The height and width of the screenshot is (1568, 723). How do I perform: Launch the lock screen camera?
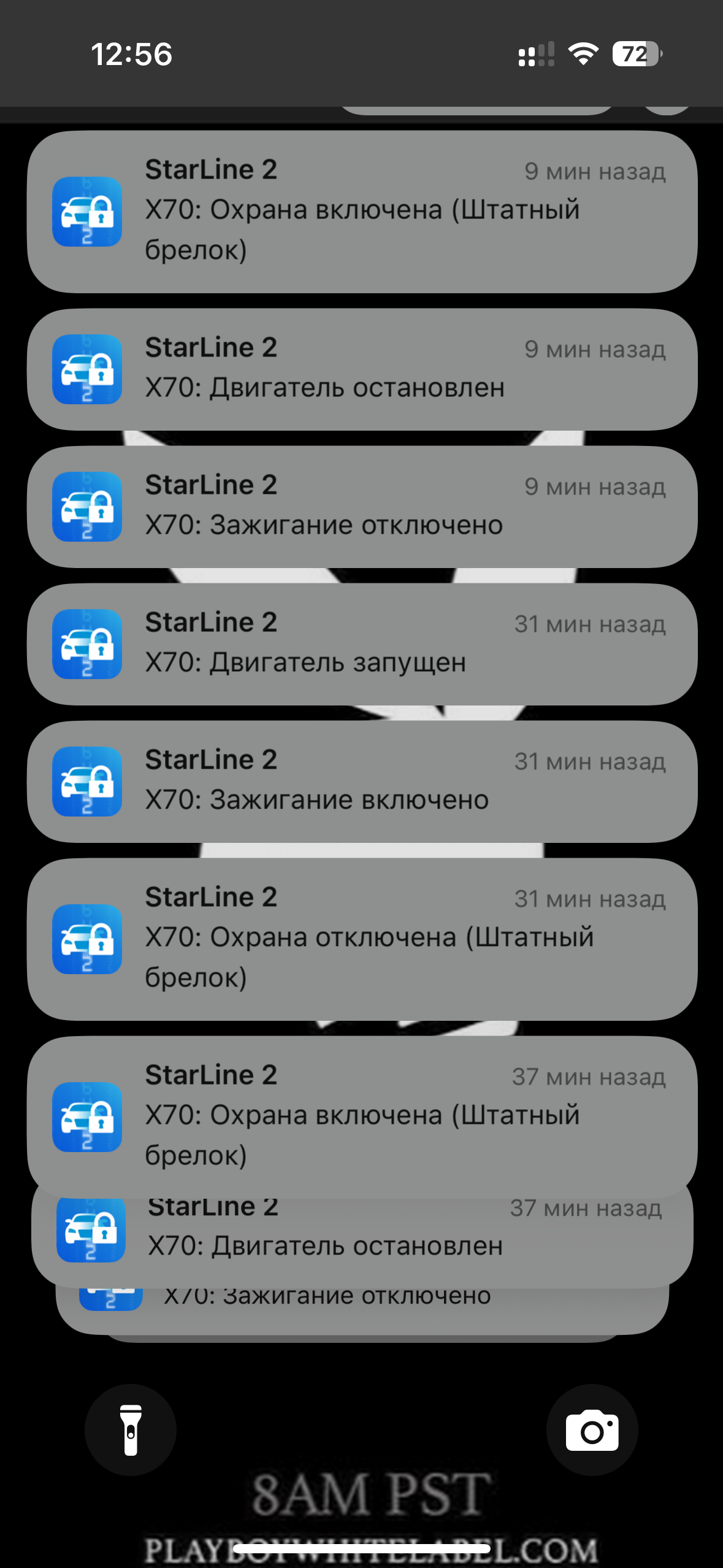592,1429
